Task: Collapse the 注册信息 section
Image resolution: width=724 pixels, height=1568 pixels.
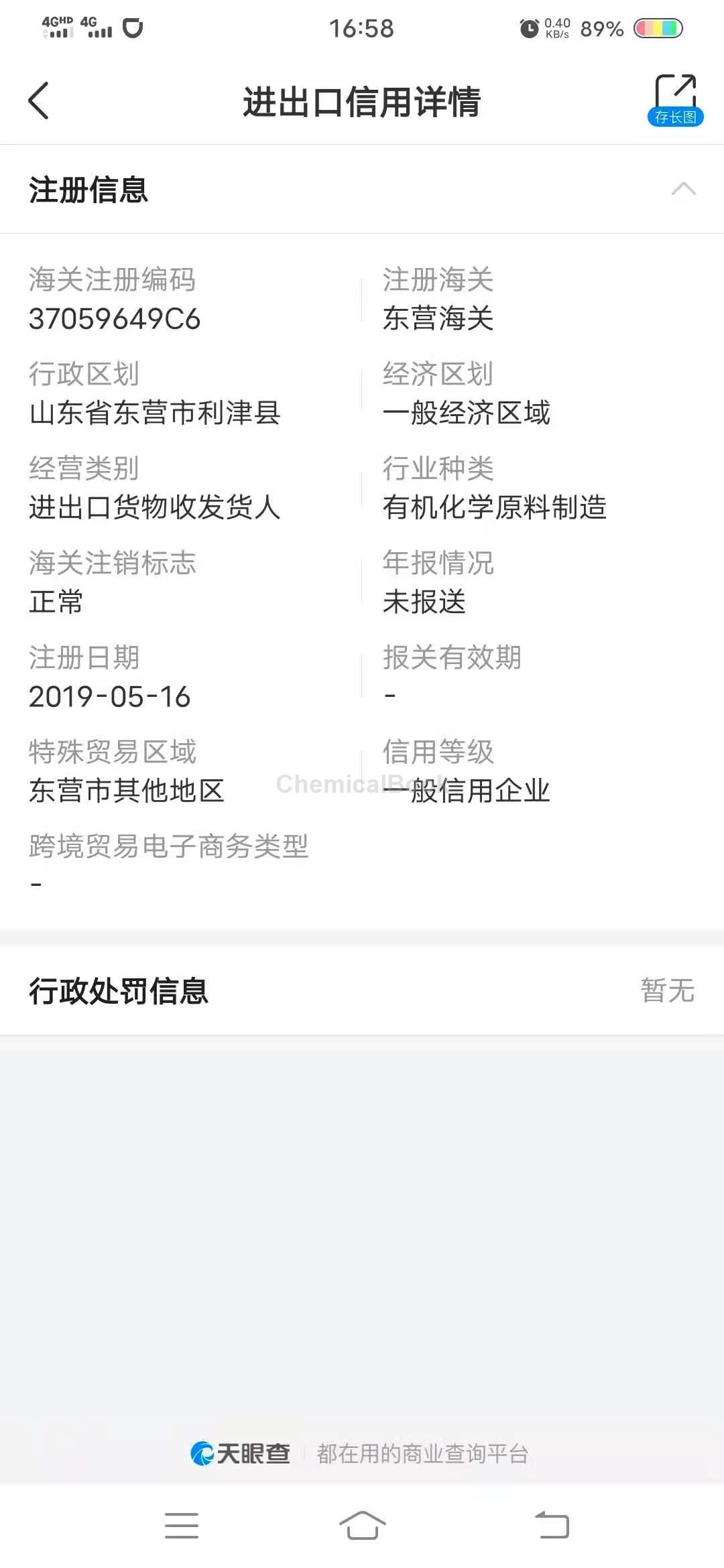Action: point(684,189)
